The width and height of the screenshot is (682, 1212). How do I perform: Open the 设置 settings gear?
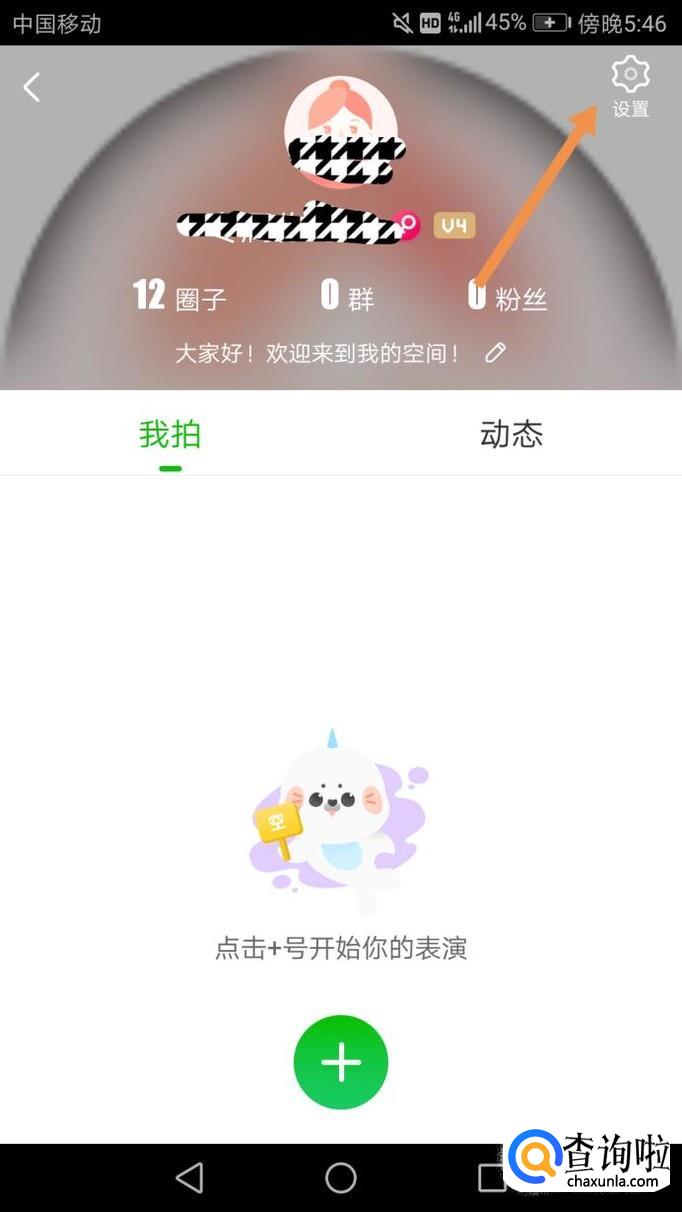pos(630,87)
